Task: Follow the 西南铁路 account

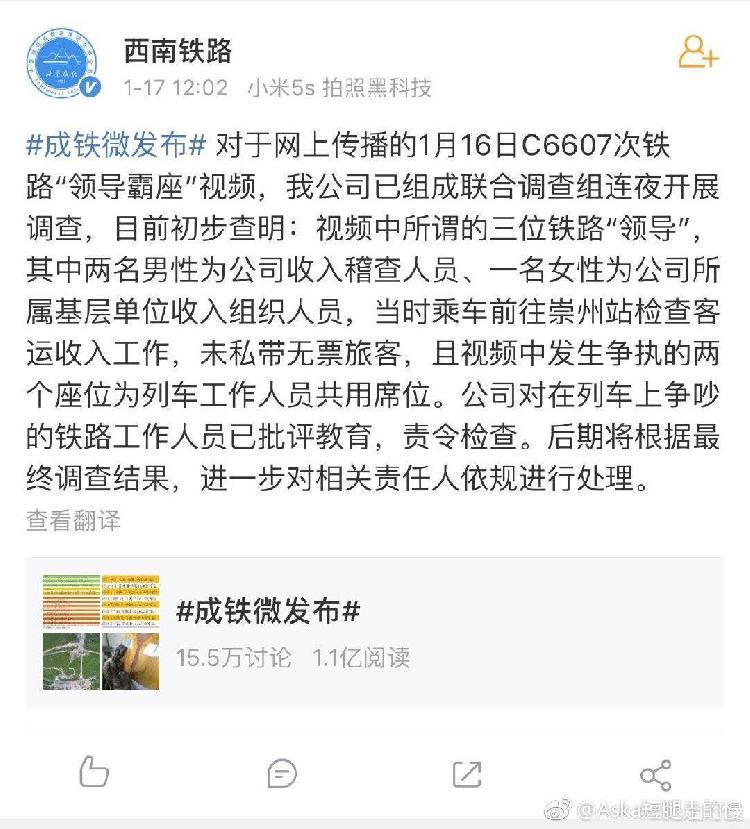Action: click(x=697, y=52)
